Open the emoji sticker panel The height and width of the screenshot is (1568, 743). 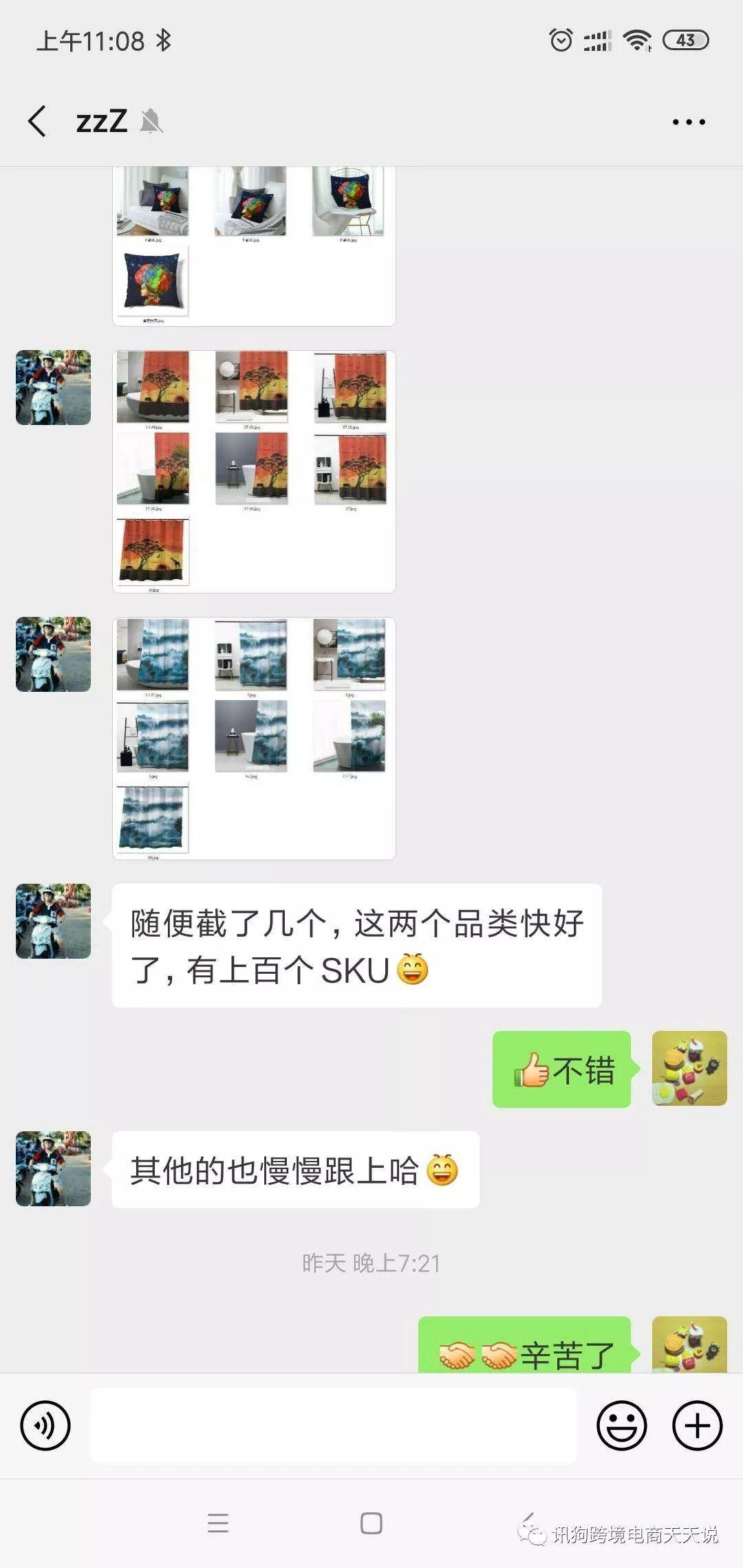click(x=621, y=1426)
